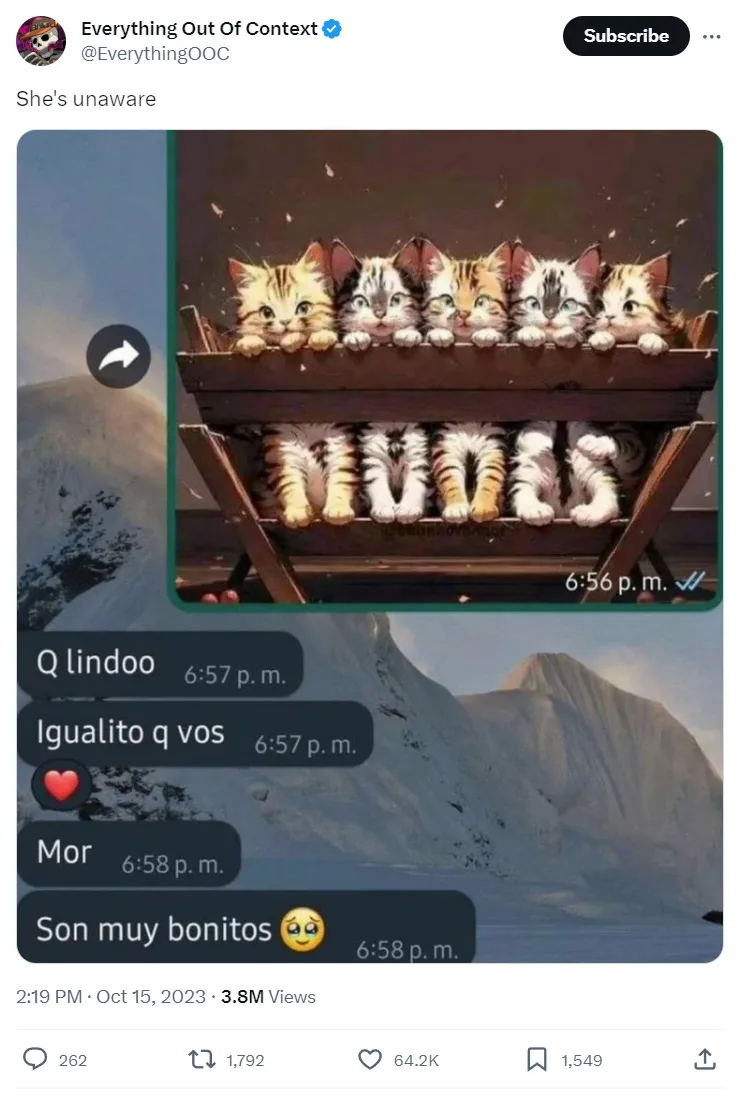
Task: Bookmark this tweet
Action: [x=537, y=1059]
